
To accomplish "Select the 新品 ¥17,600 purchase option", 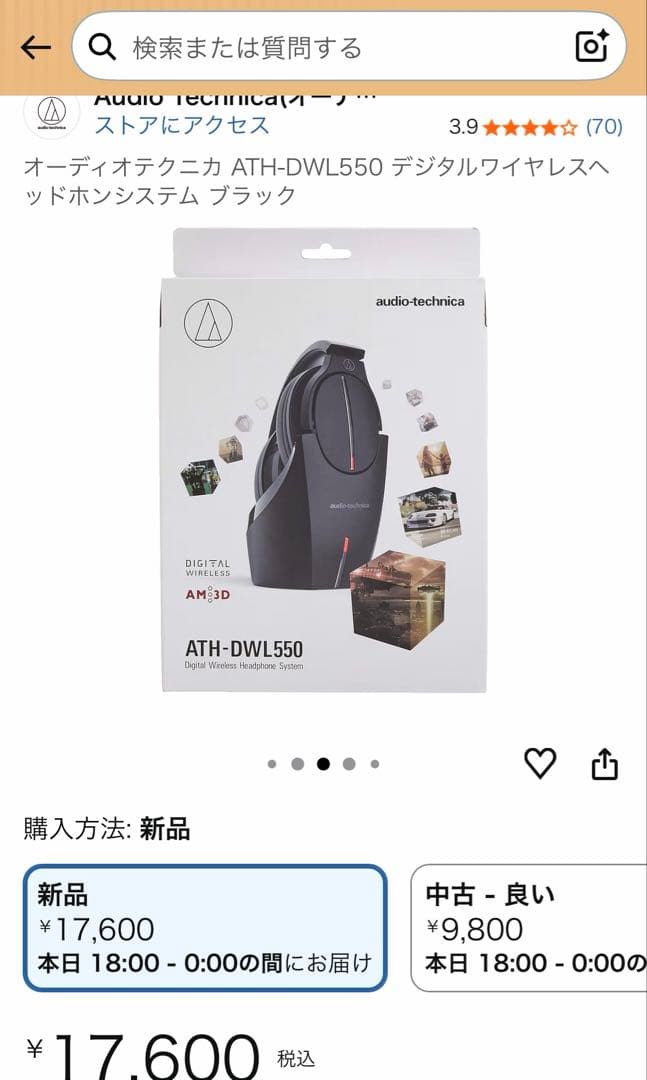I will (x=205, y=928).
